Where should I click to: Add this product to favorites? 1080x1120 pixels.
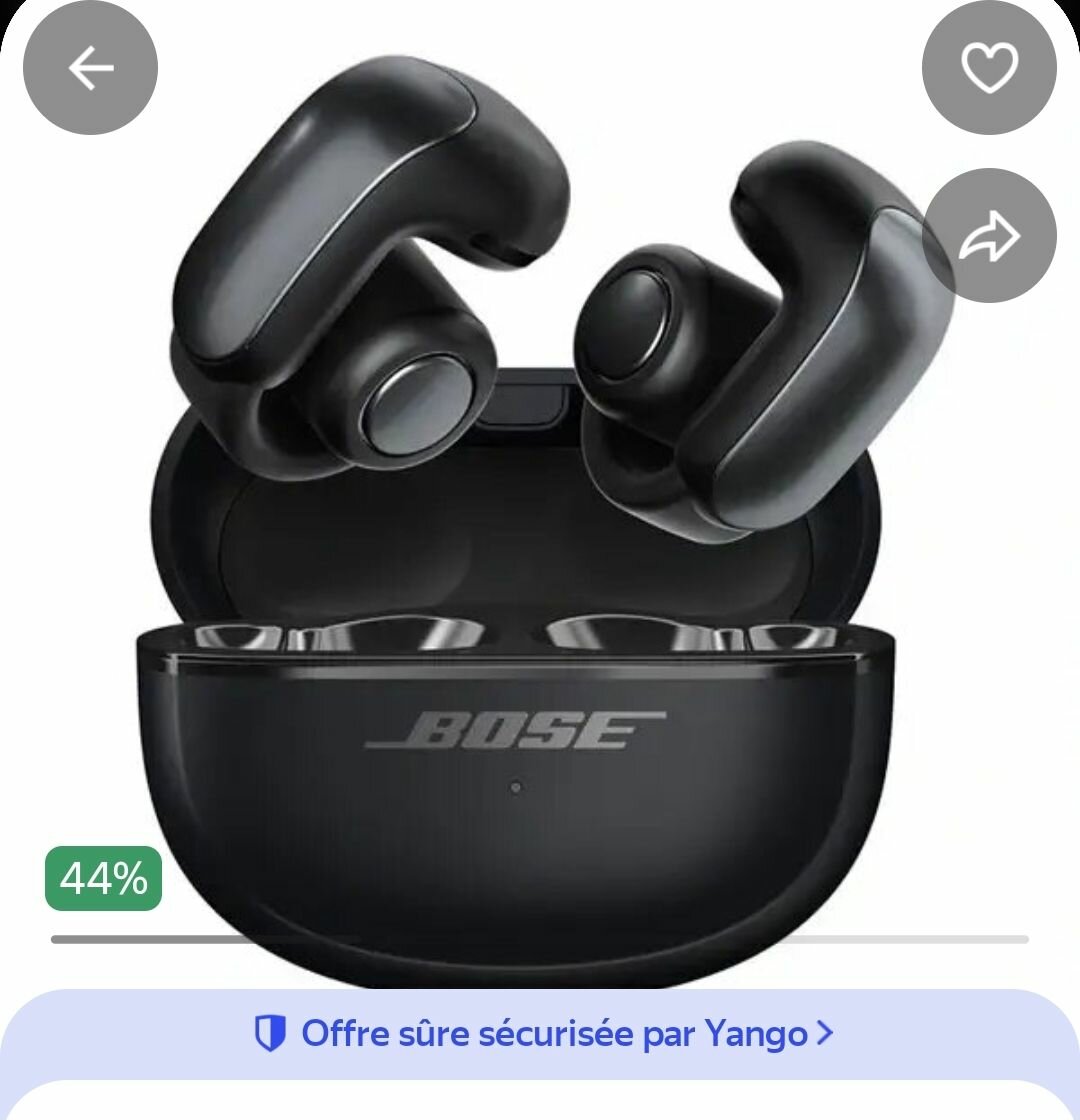[x=989, y=68]
